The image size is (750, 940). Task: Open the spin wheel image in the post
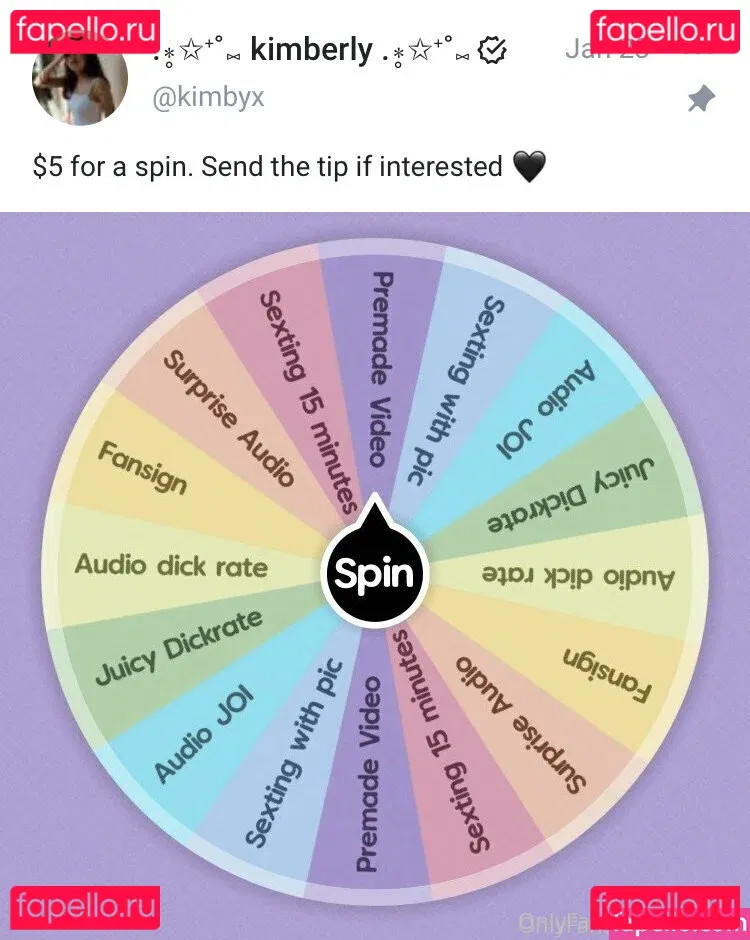click(x=374, y=575)
